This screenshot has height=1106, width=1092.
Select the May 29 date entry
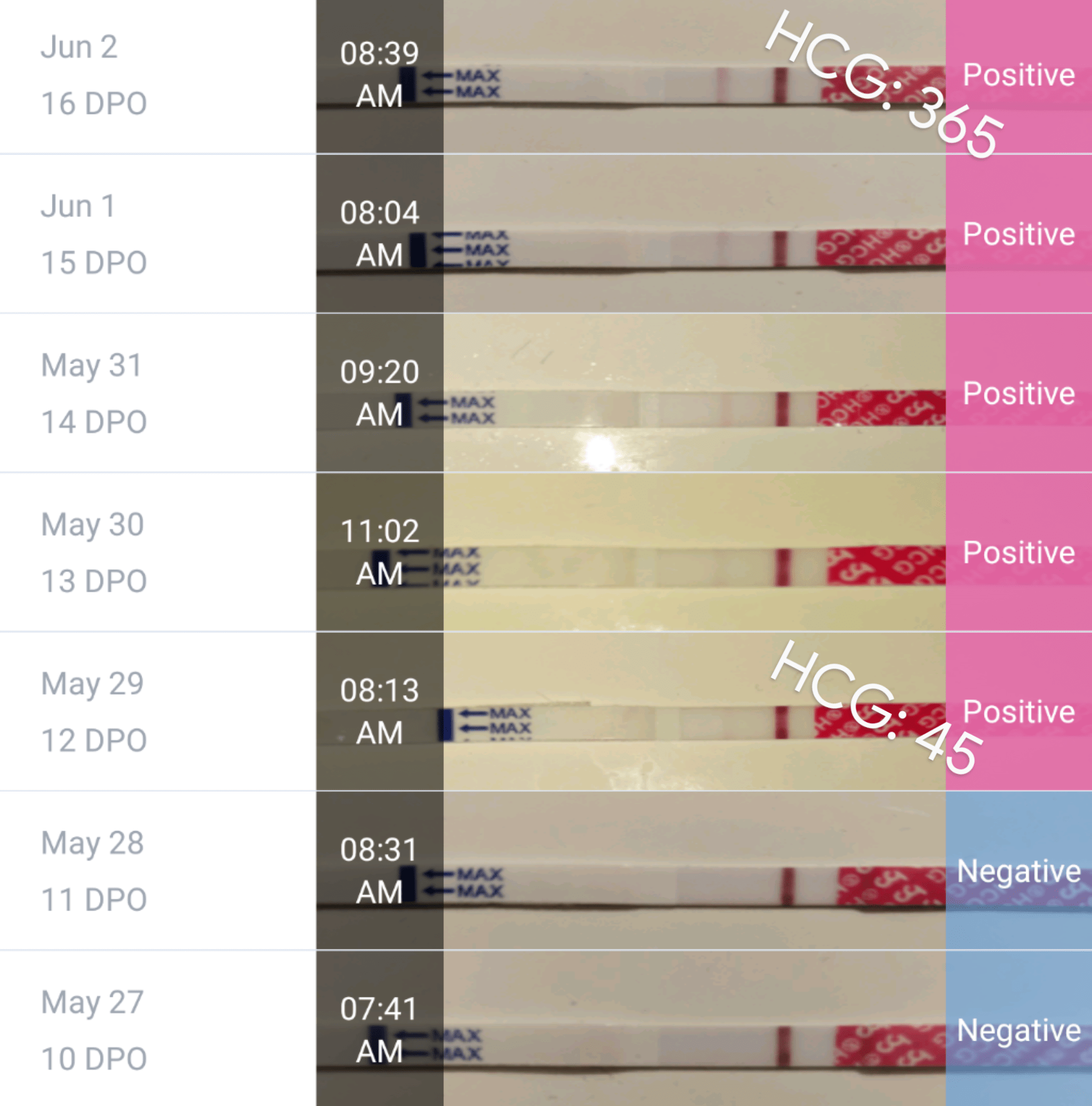pos(92,683)
